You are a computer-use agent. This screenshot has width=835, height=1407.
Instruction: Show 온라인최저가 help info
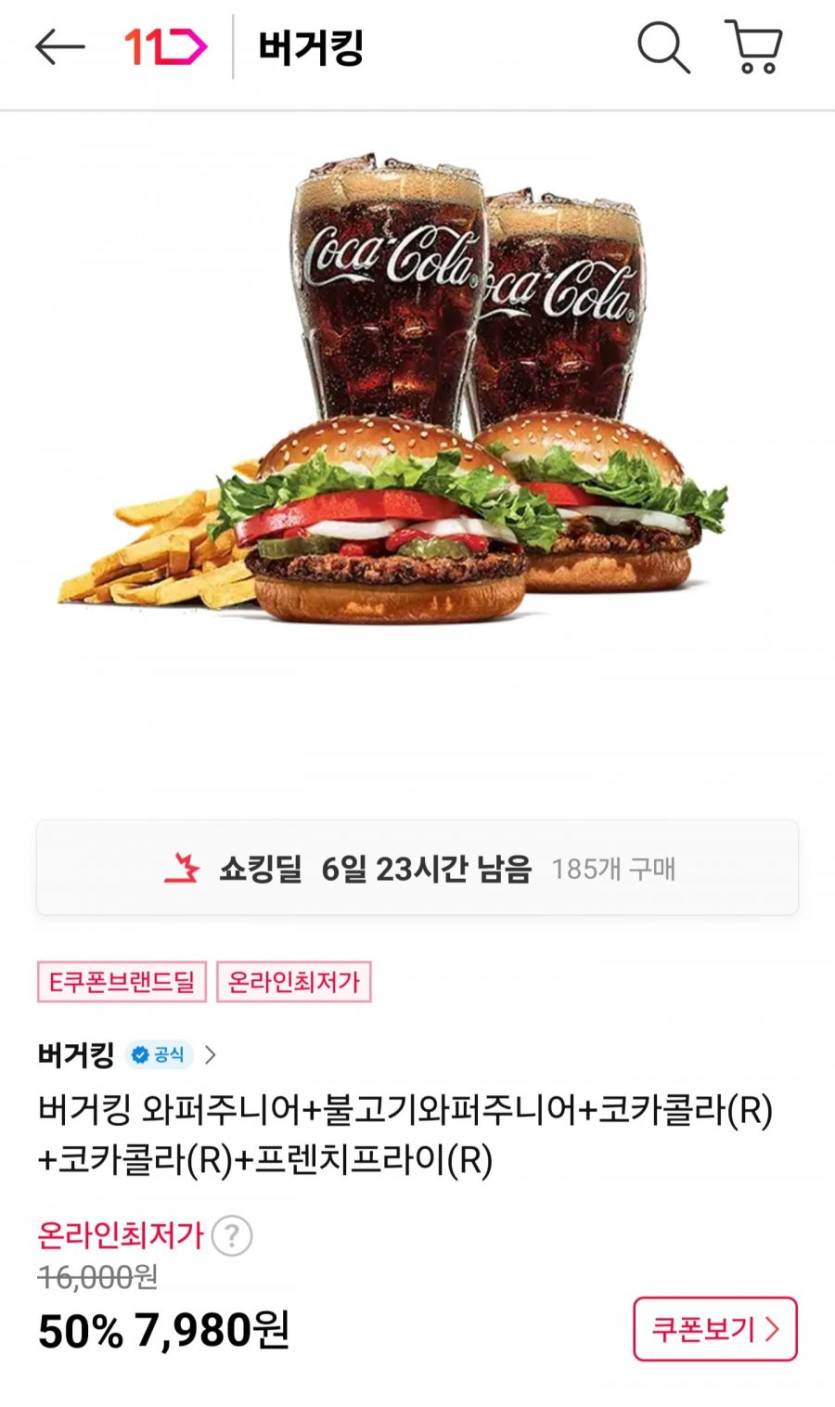[232, 1236]
